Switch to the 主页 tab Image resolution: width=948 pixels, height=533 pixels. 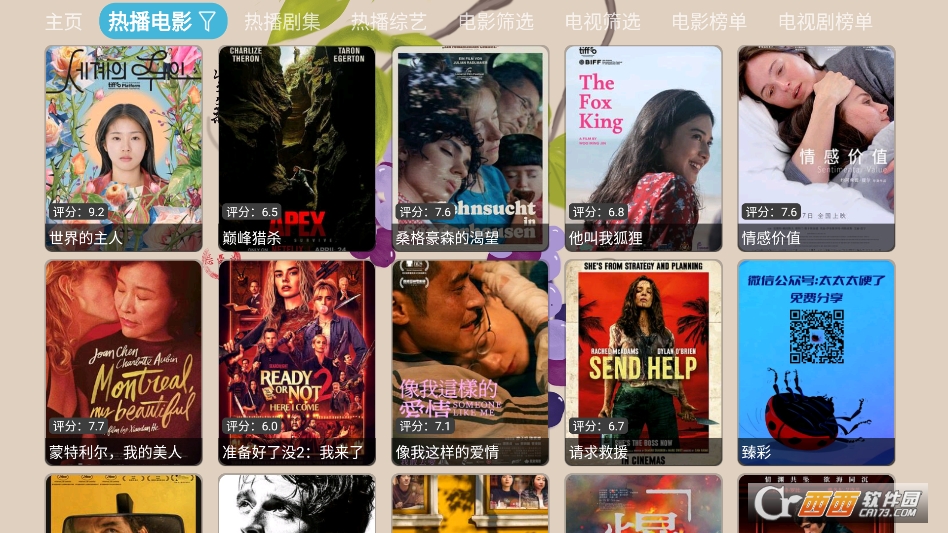[63, 21]
